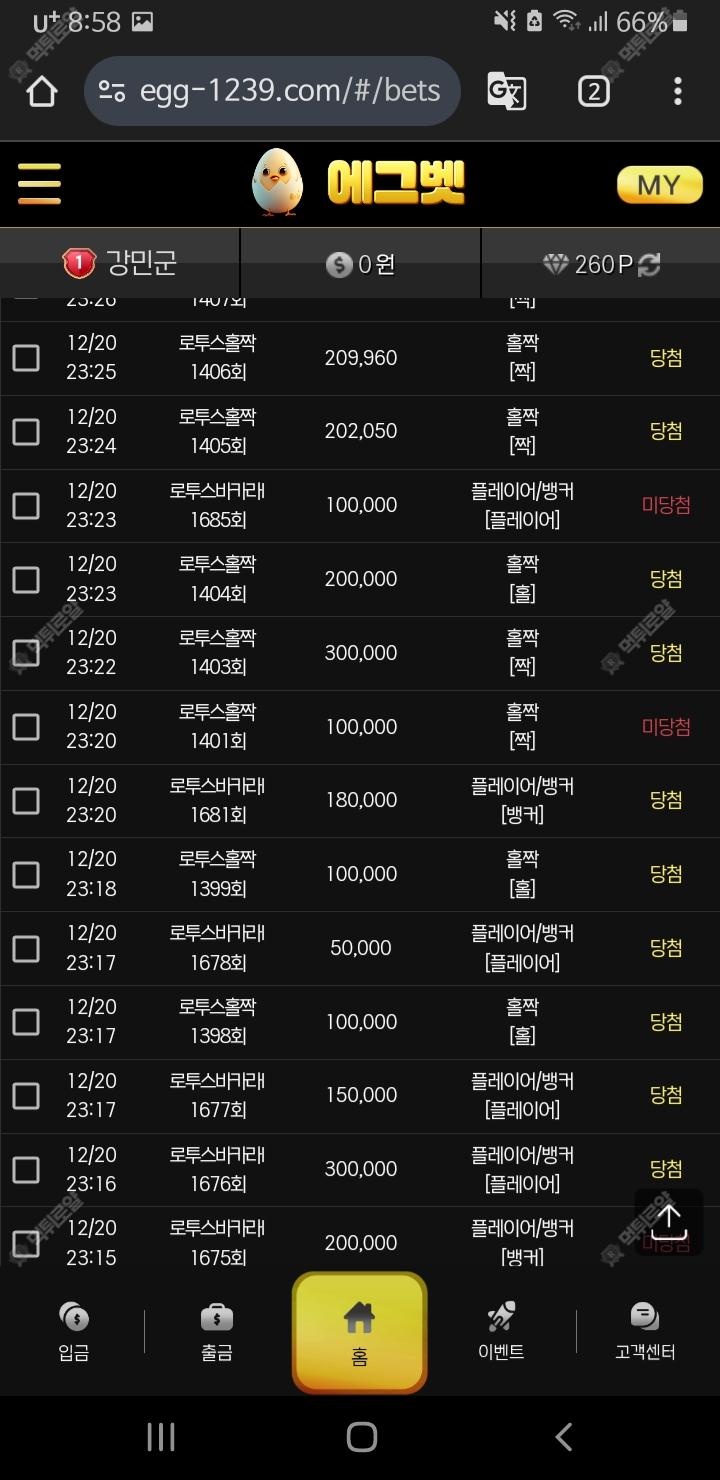The height and width of the screenshot is (1480, 720).
Task: Open 고객센터 customer support
Action: 645,1332
